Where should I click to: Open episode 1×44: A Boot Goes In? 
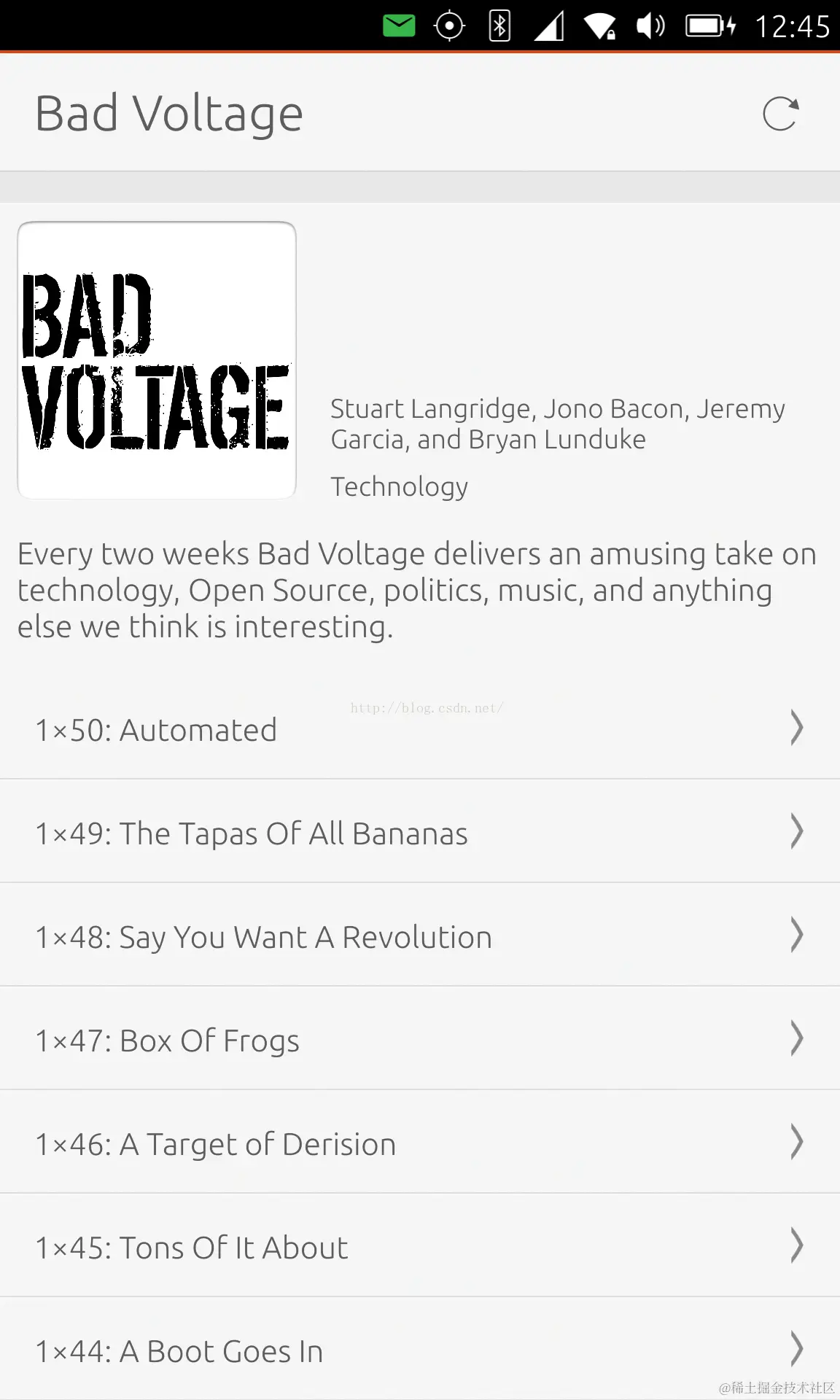419,1350
